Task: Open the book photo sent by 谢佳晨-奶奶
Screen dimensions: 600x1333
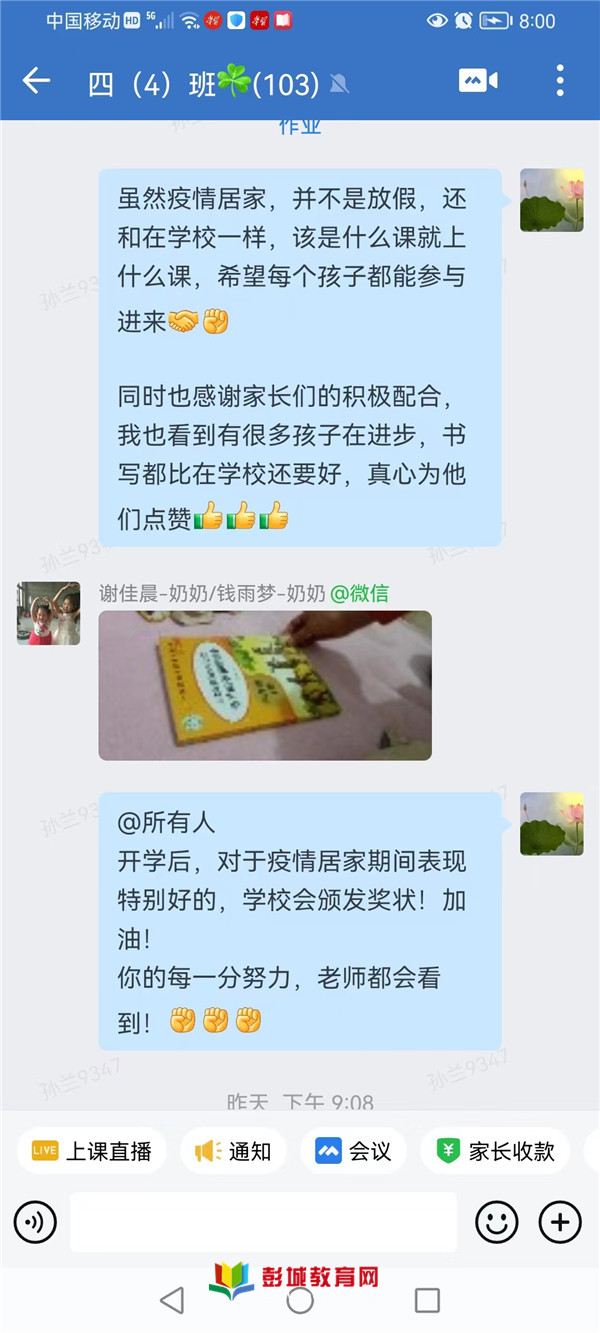Action: click(x=265, y=686)
